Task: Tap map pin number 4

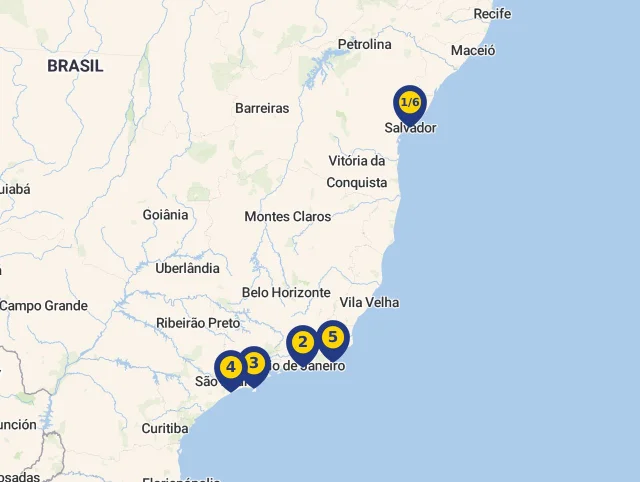Action: point(230,368)
